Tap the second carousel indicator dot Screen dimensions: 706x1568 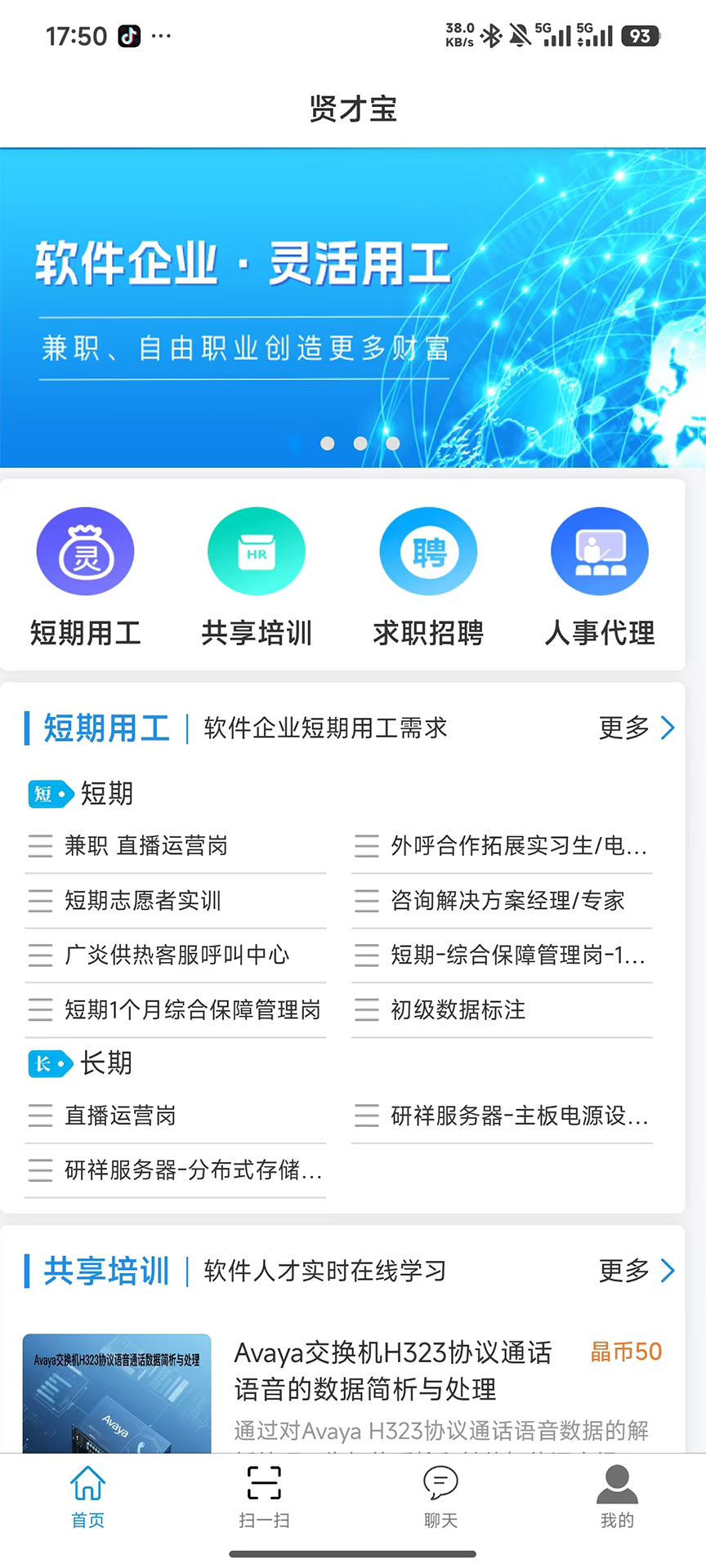pos(360,443)
